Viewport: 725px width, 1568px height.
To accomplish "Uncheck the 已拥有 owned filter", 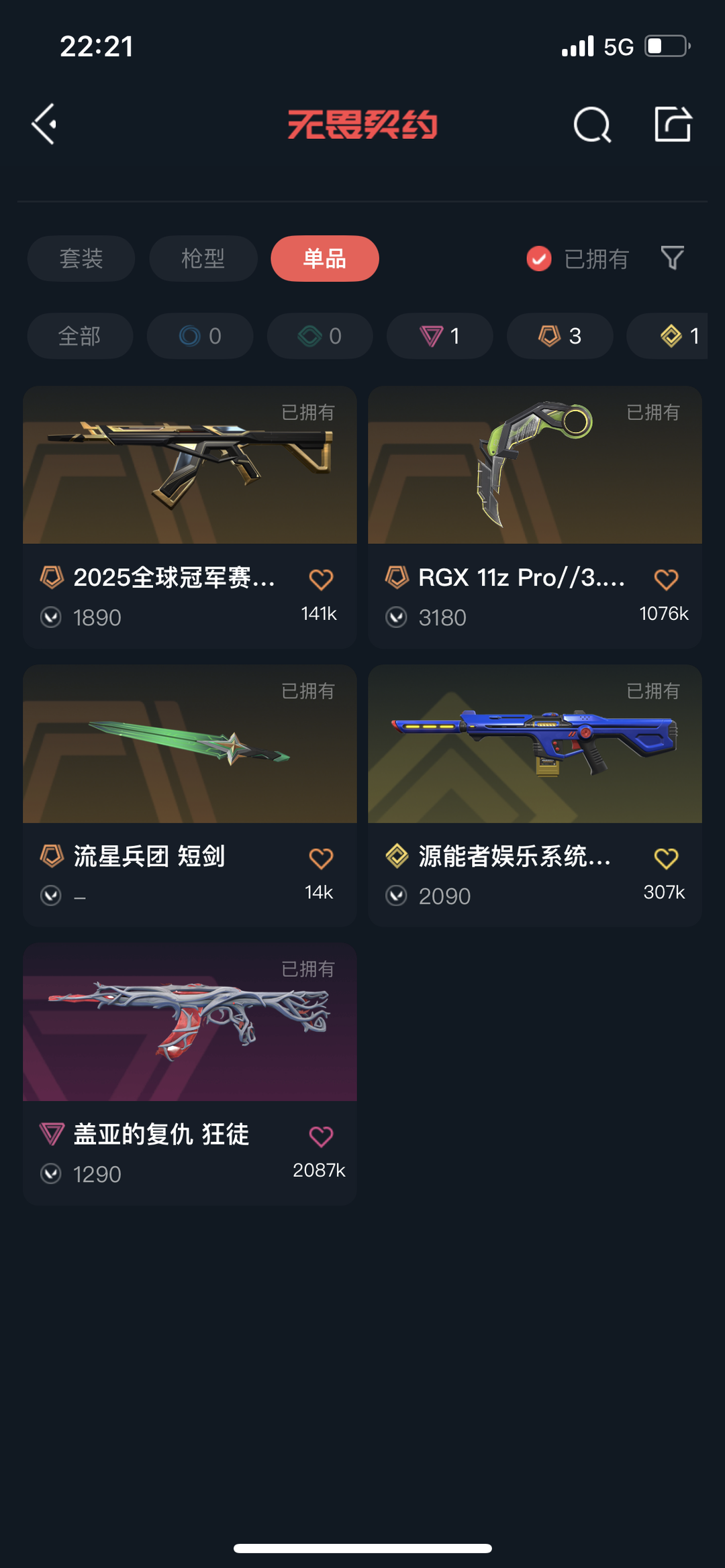I will pyautogui.click(x=539, y=258).
